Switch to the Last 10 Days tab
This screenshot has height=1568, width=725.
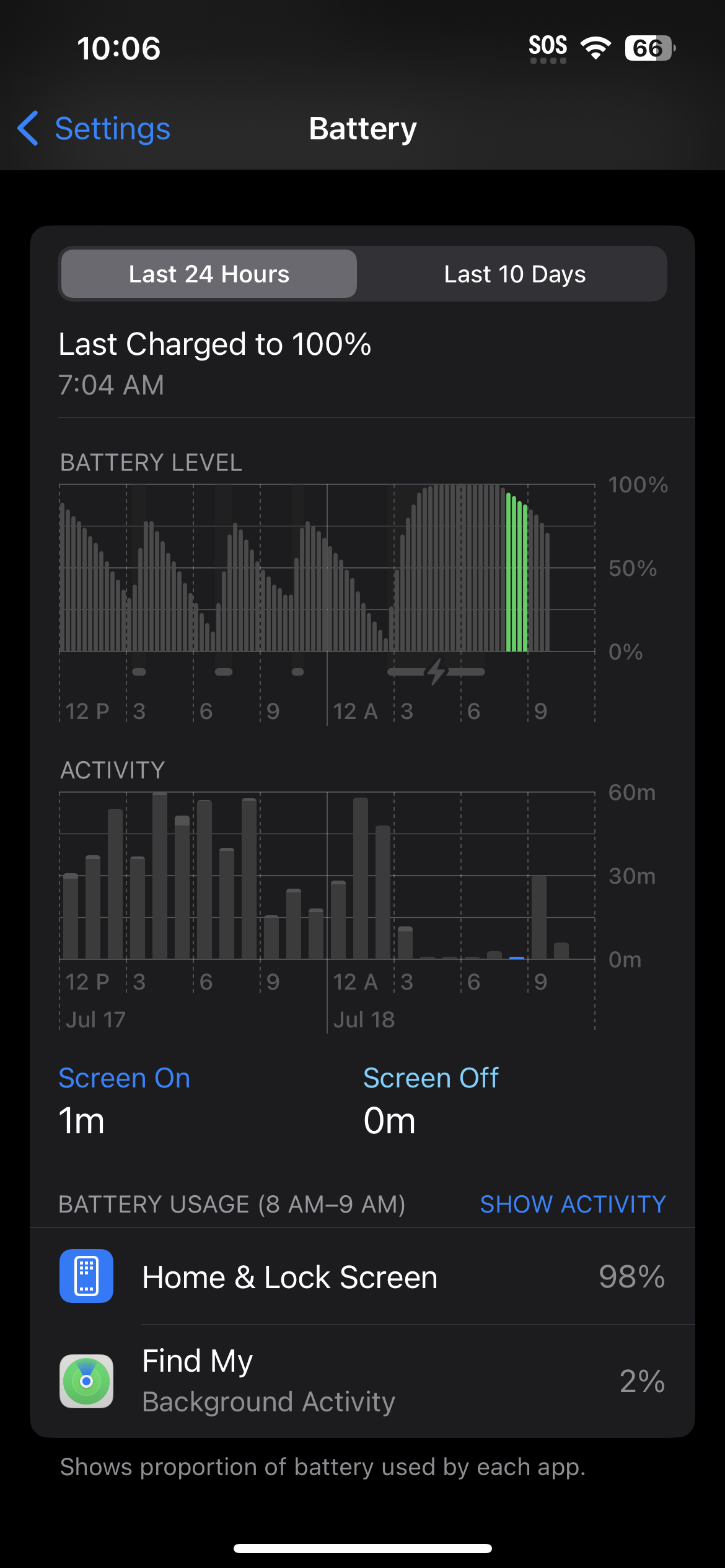point(514,274)
